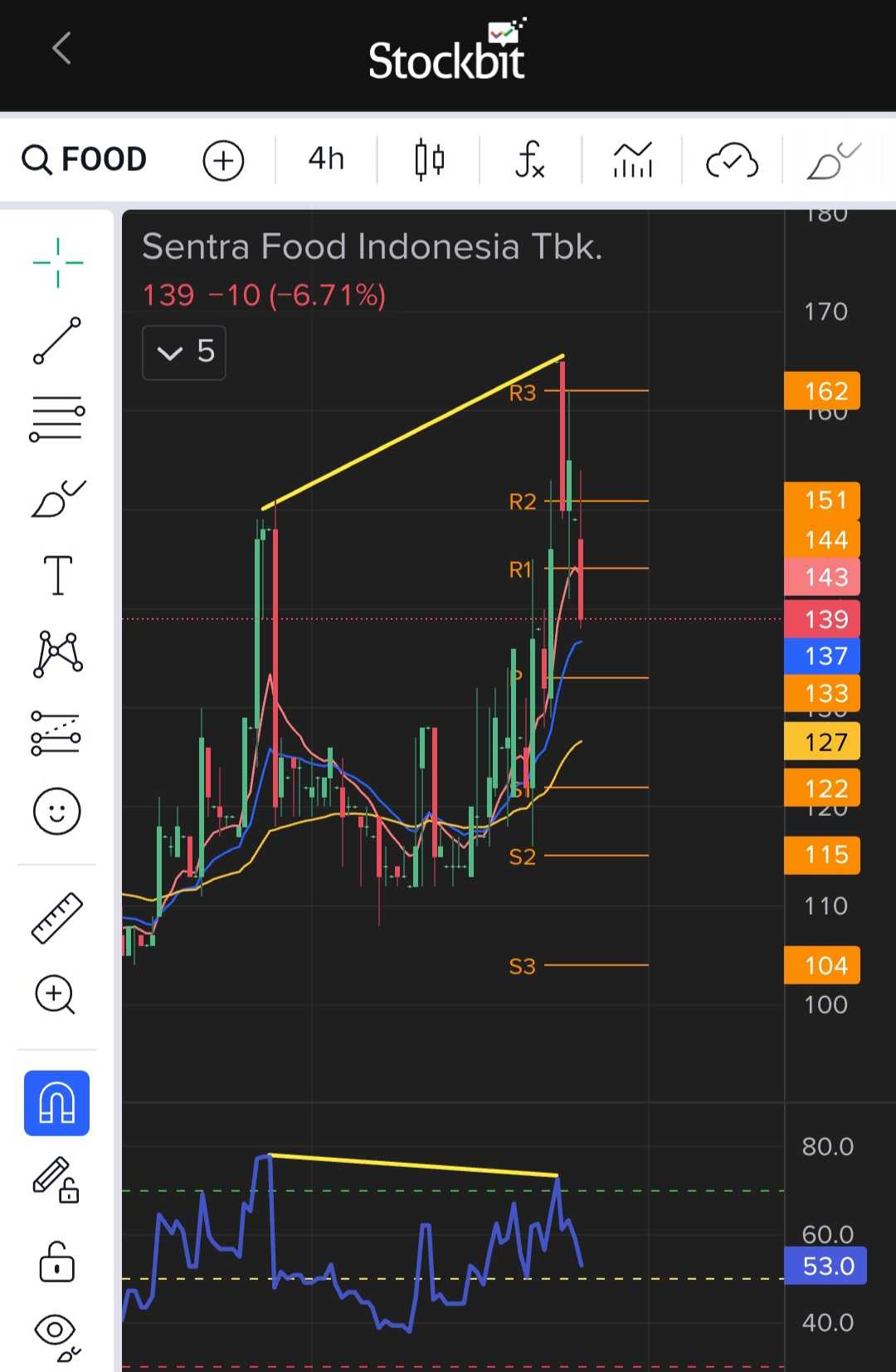Open the 4h timeframe selector
This screenshot has width=896, height=1372.
point(325,158)
